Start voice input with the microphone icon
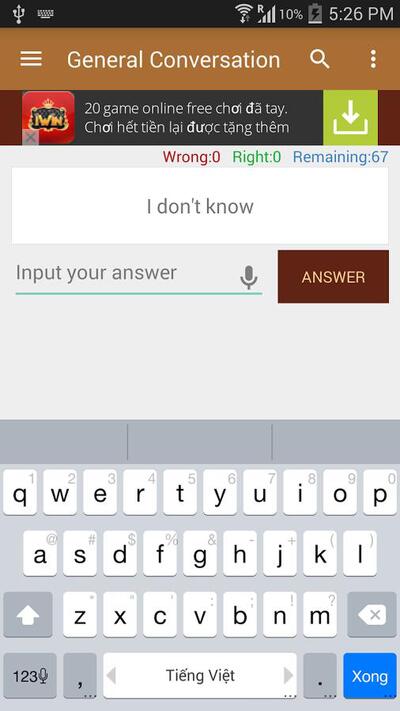This screenshot has width=400, height=711. [x=249, y=277]
